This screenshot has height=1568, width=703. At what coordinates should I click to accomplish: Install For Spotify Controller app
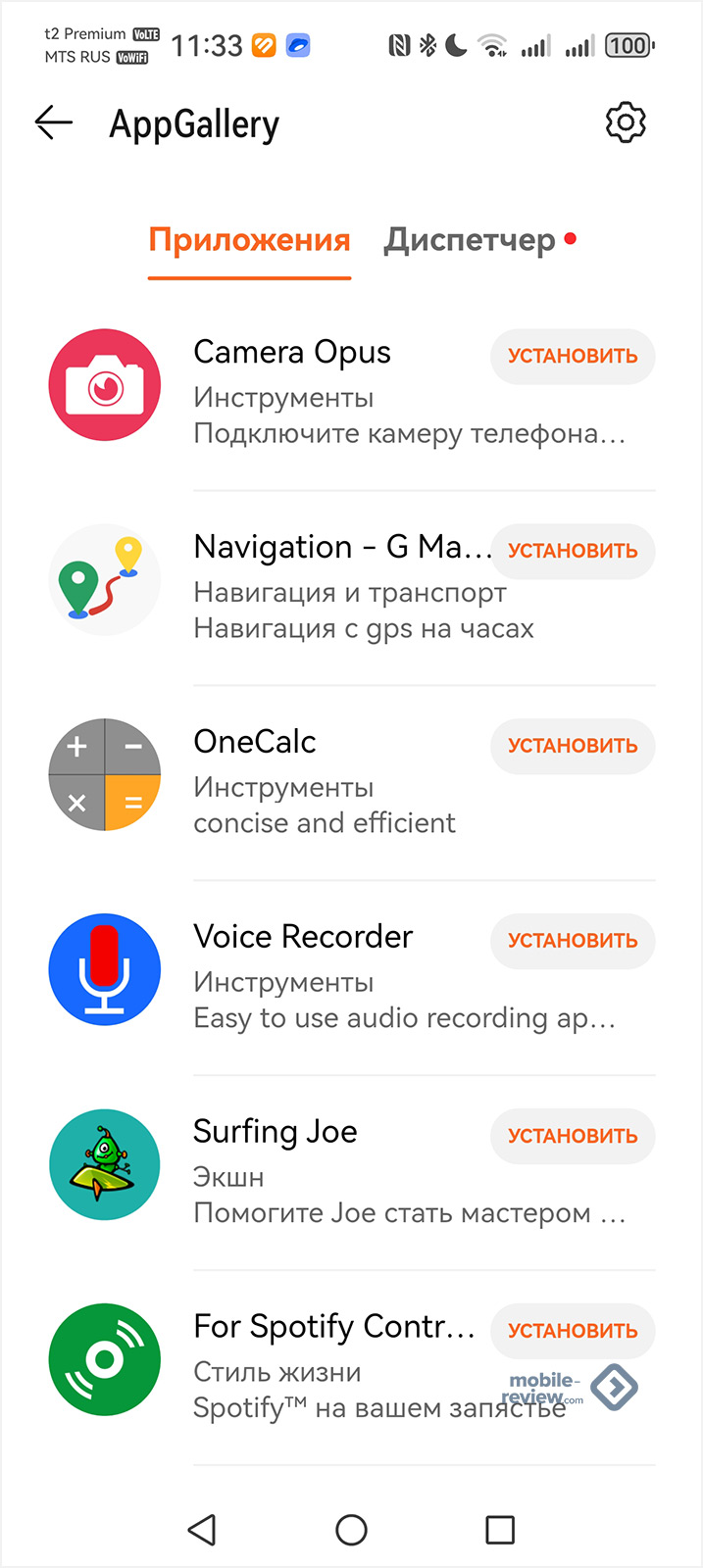coord(573,1331)
